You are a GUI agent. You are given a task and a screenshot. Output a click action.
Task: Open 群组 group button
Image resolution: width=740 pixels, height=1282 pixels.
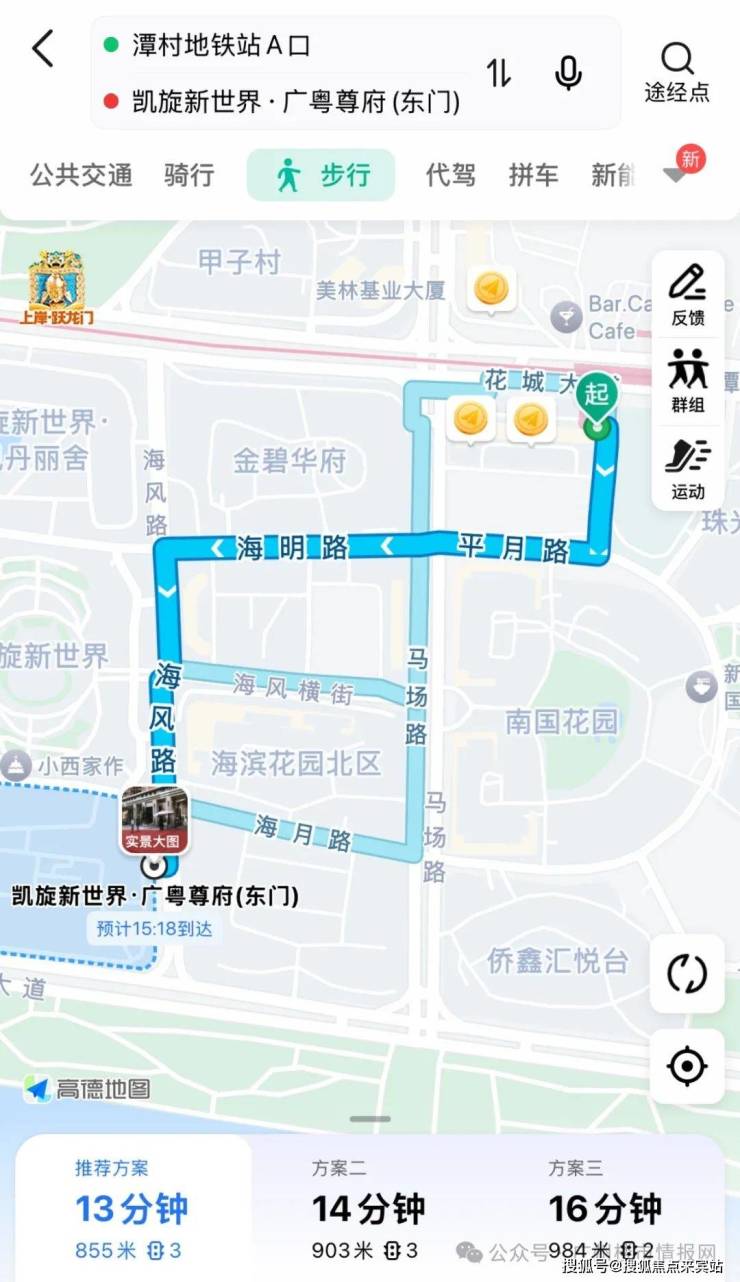point(688,381)
